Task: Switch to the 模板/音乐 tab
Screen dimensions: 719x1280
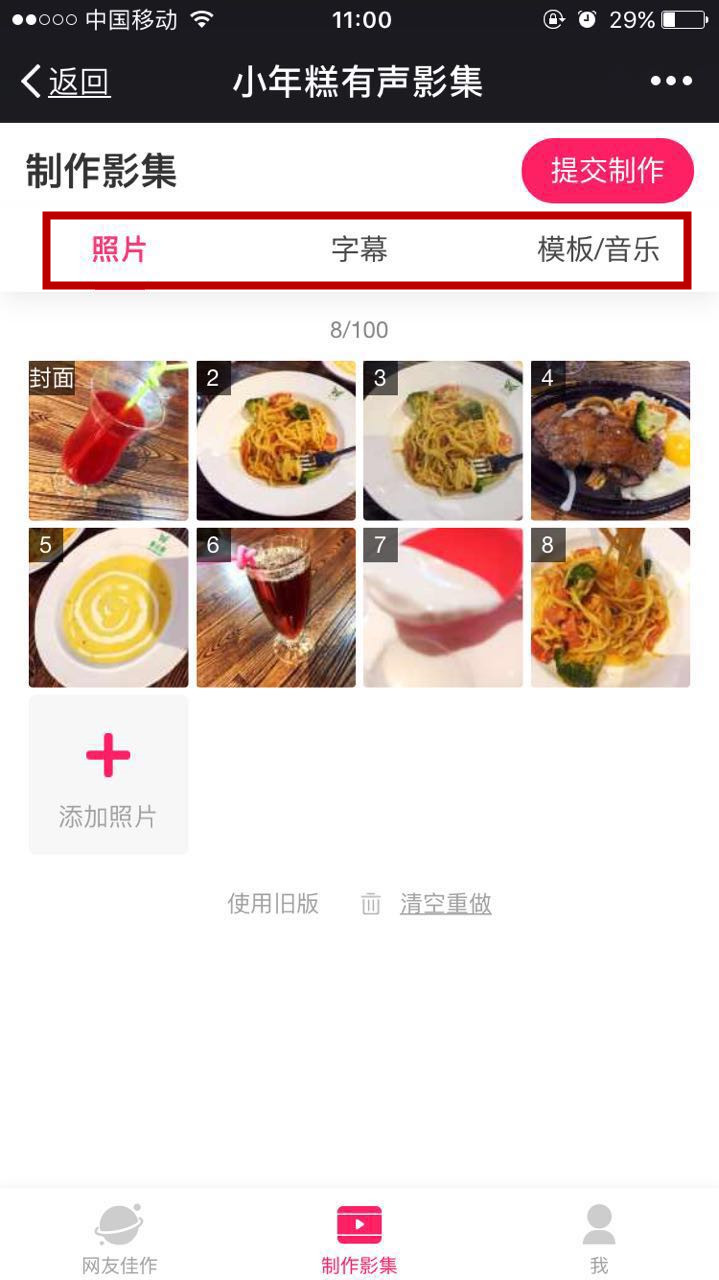Action: coord(598,250)
